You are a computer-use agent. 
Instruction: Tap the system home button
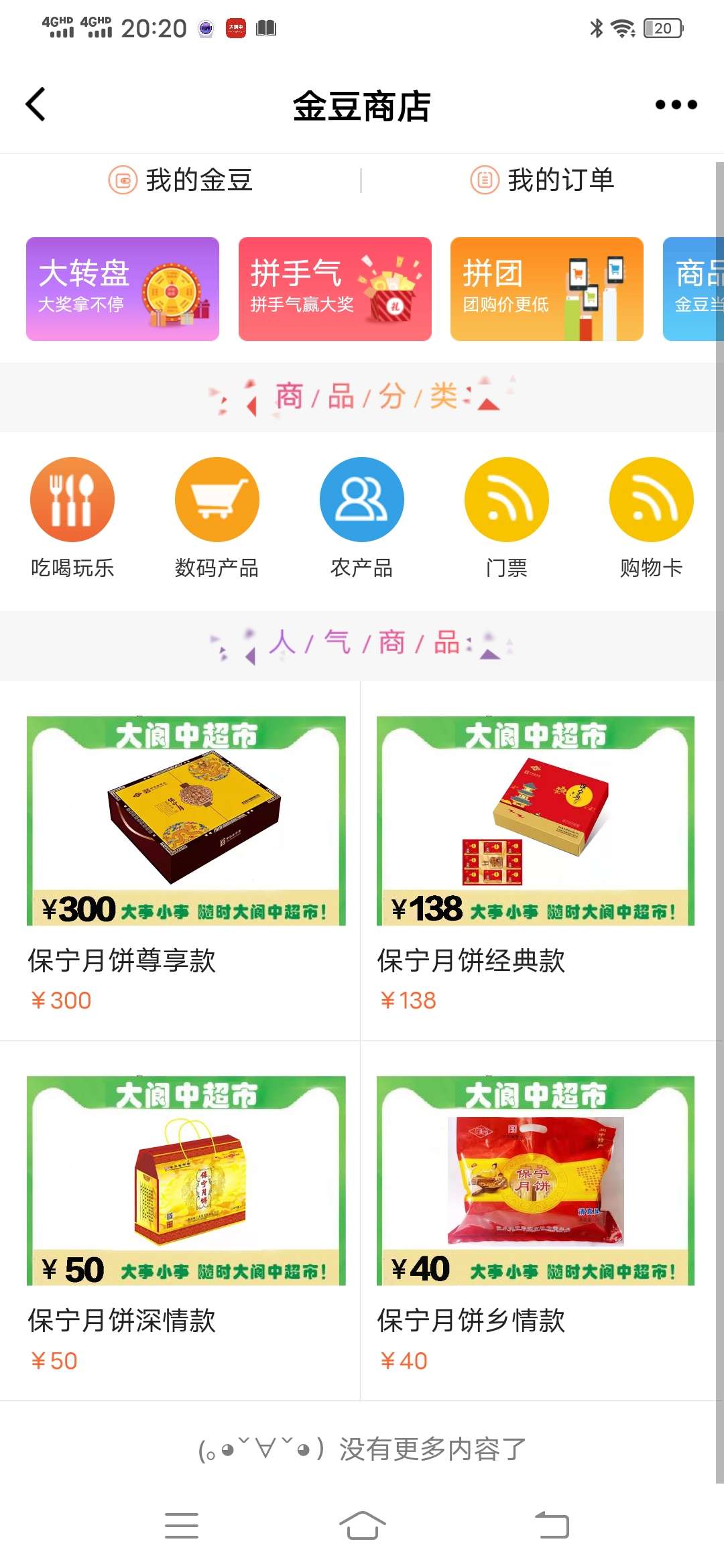362,1526
